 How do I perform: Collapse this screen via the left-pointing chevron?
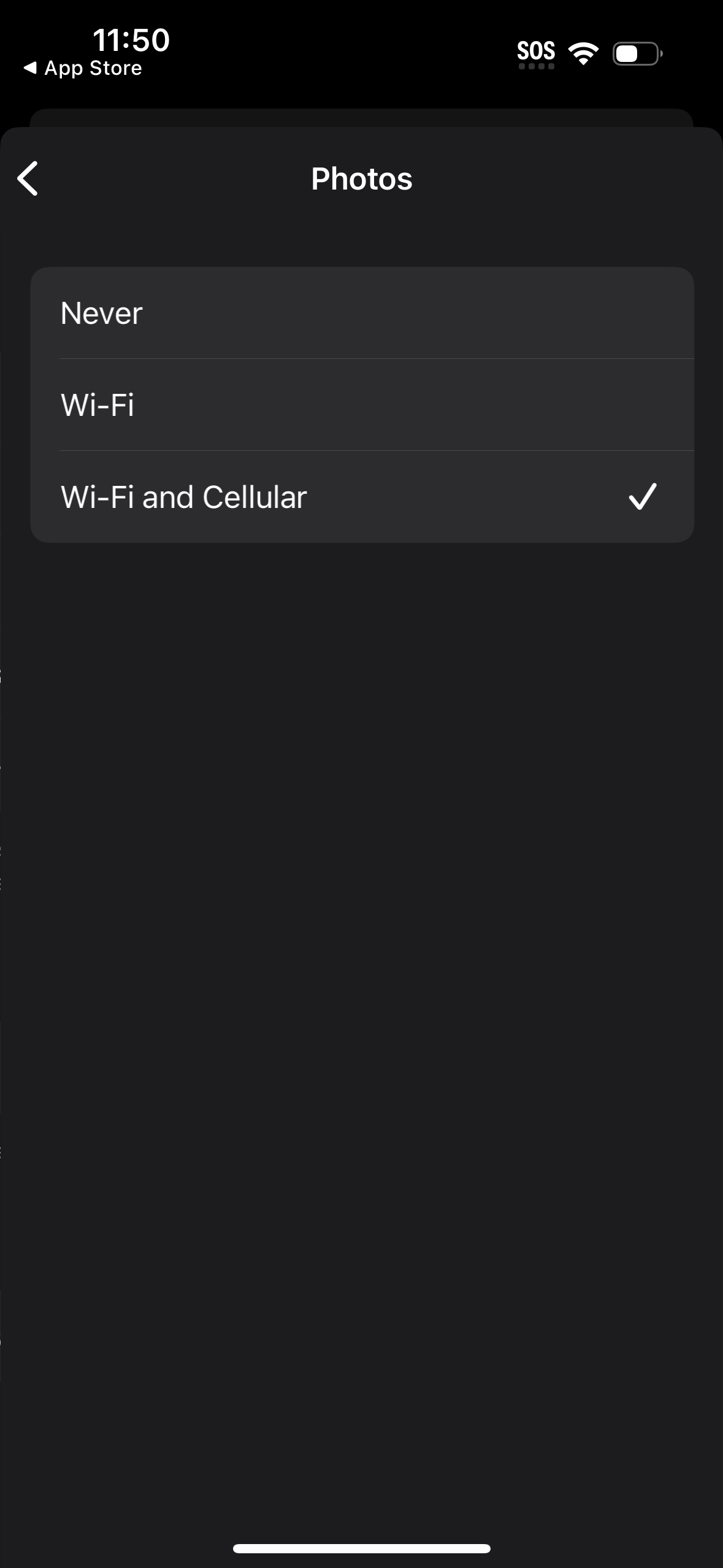click(x=28, y=179)
